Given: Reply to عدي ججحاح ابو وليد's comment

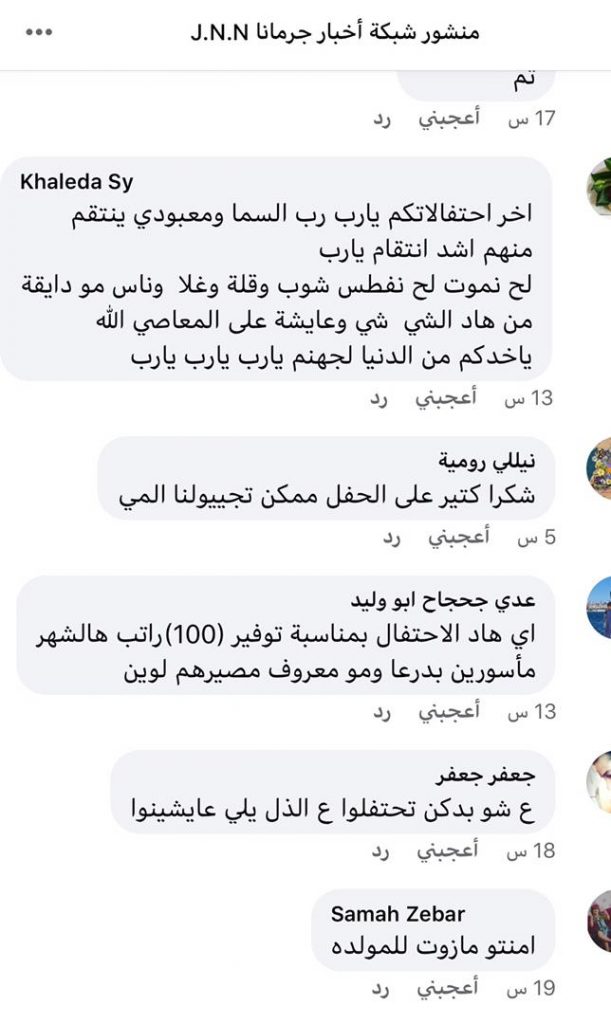Looking at the screenshot, I should coord(379,713).
